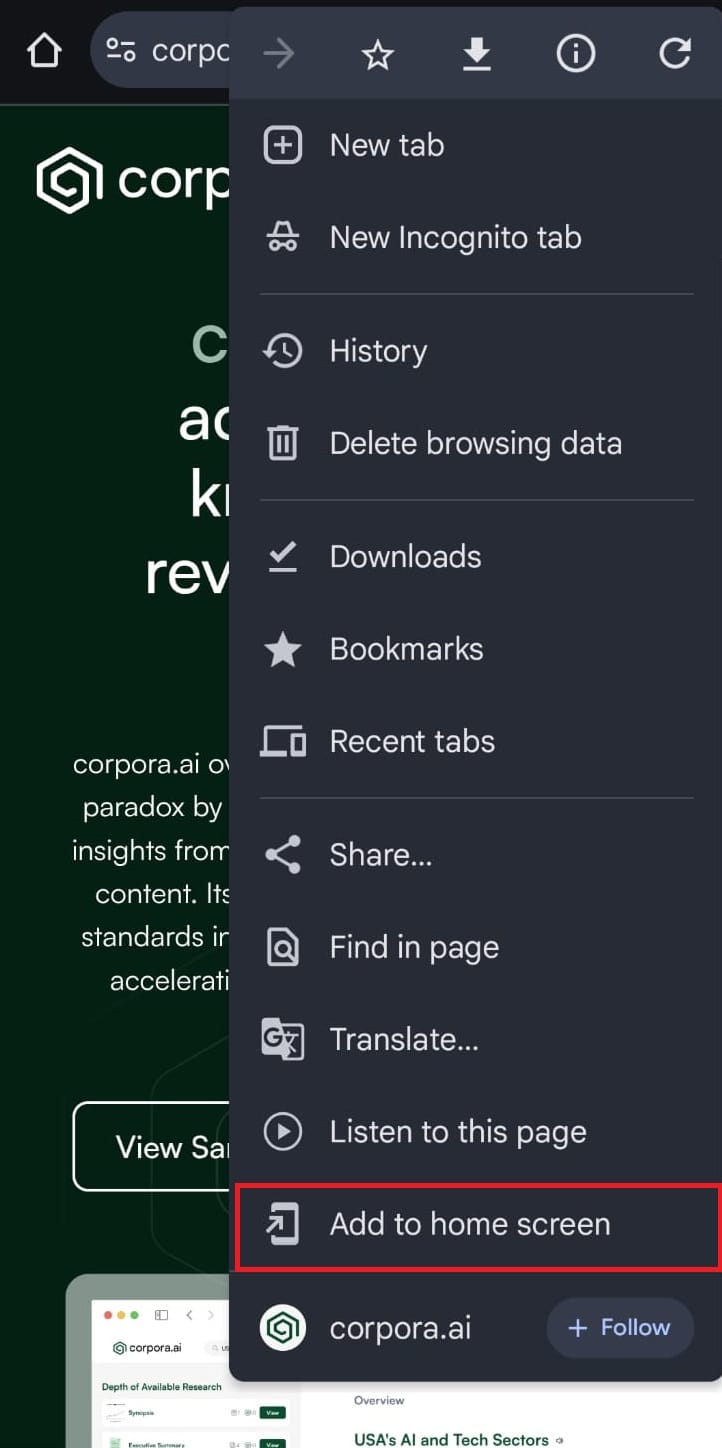The height and width of the screenshot is (1448, 722).
Task: Tap the address bar site settings icon
Action: [121, 51]
